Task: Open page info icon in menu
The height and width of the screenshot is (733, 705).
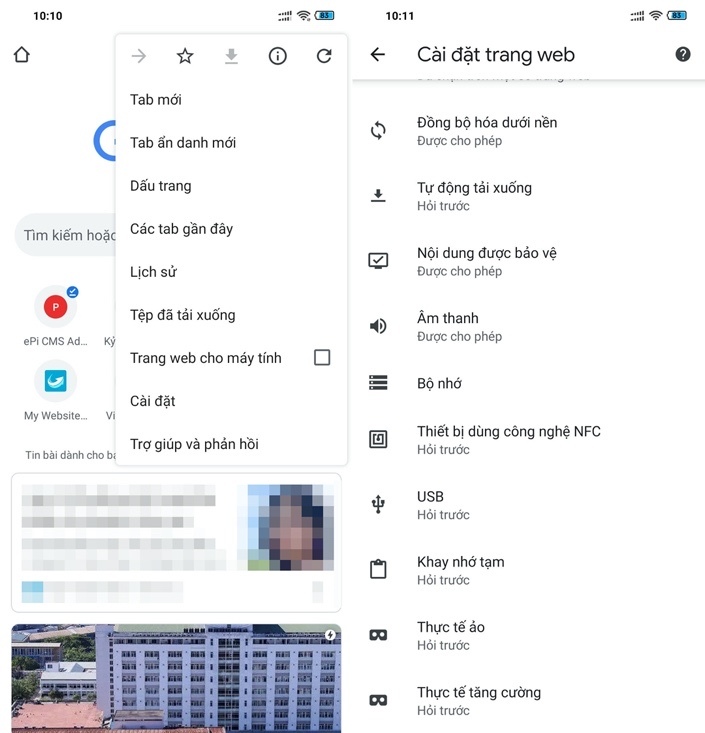Action: pyautogui.click(x=278, y=56)
